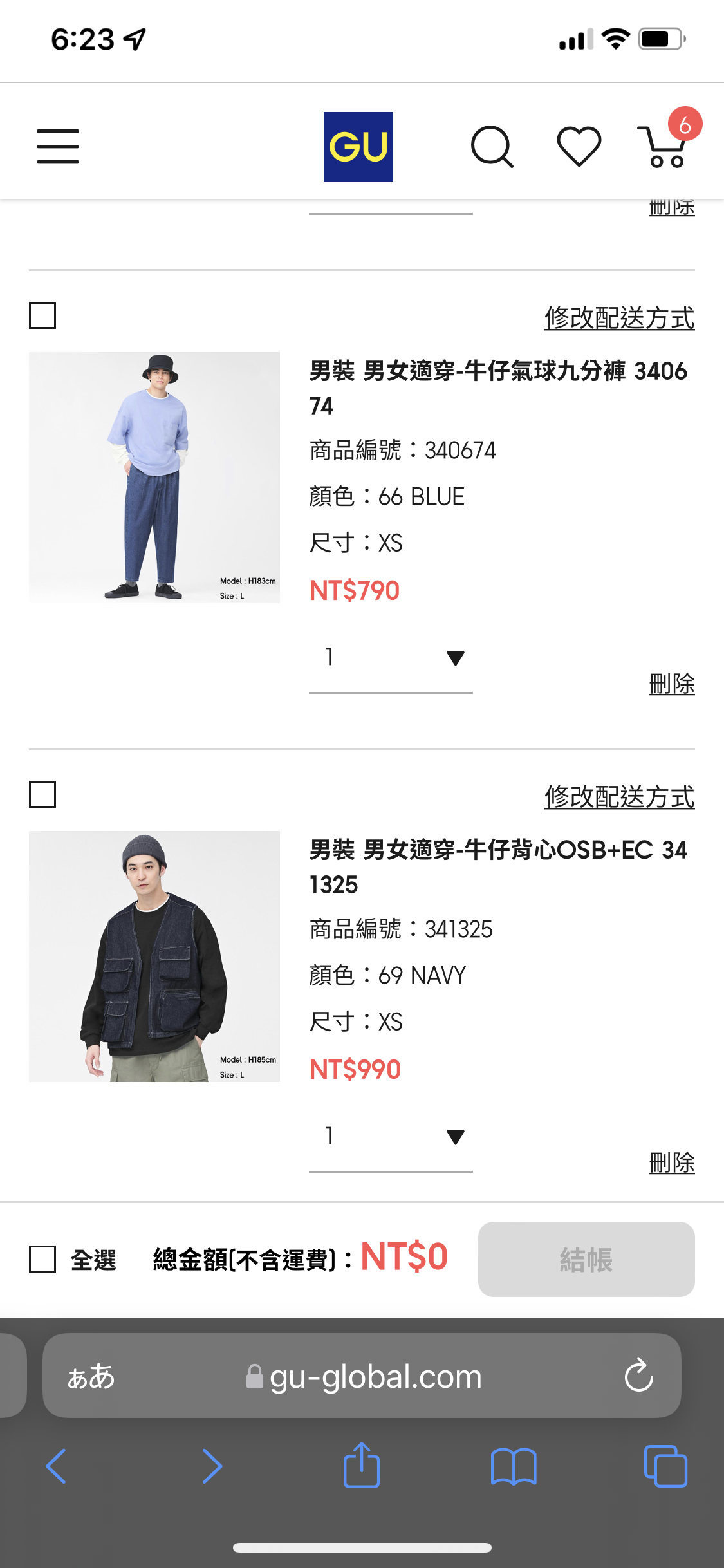Tap the 結帳 checkout button

(x=586, y=1259)
